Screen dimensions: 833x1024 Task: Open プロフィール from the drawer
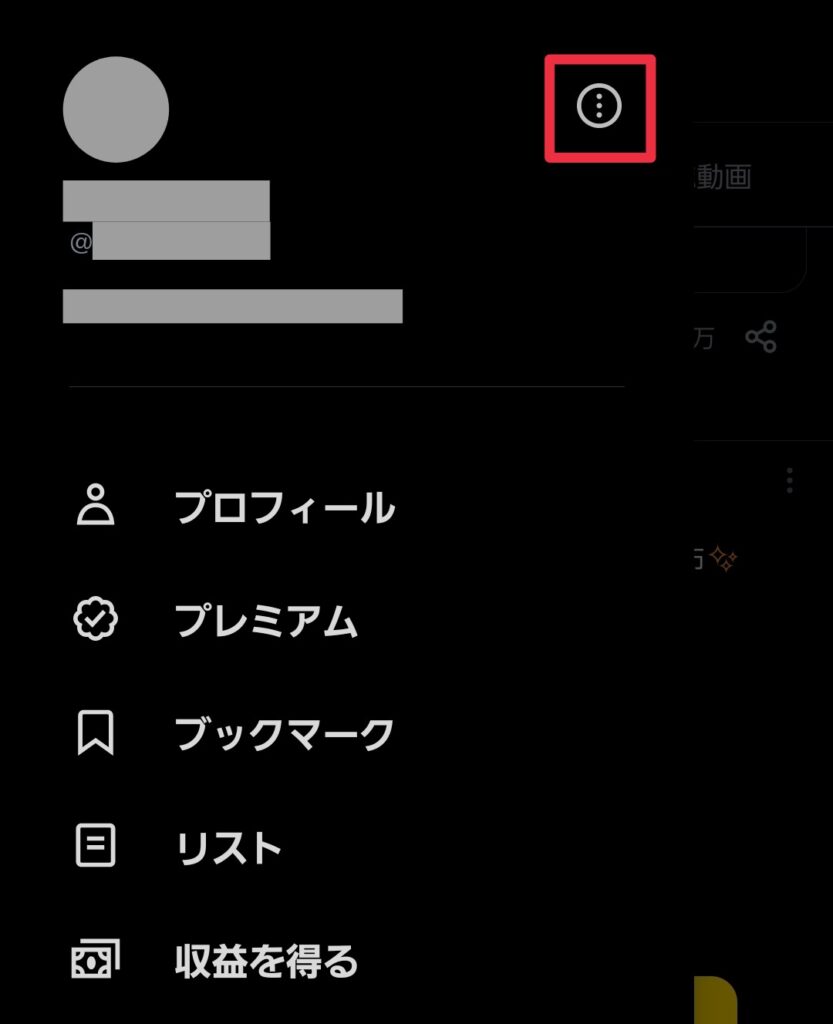[284, 508]
